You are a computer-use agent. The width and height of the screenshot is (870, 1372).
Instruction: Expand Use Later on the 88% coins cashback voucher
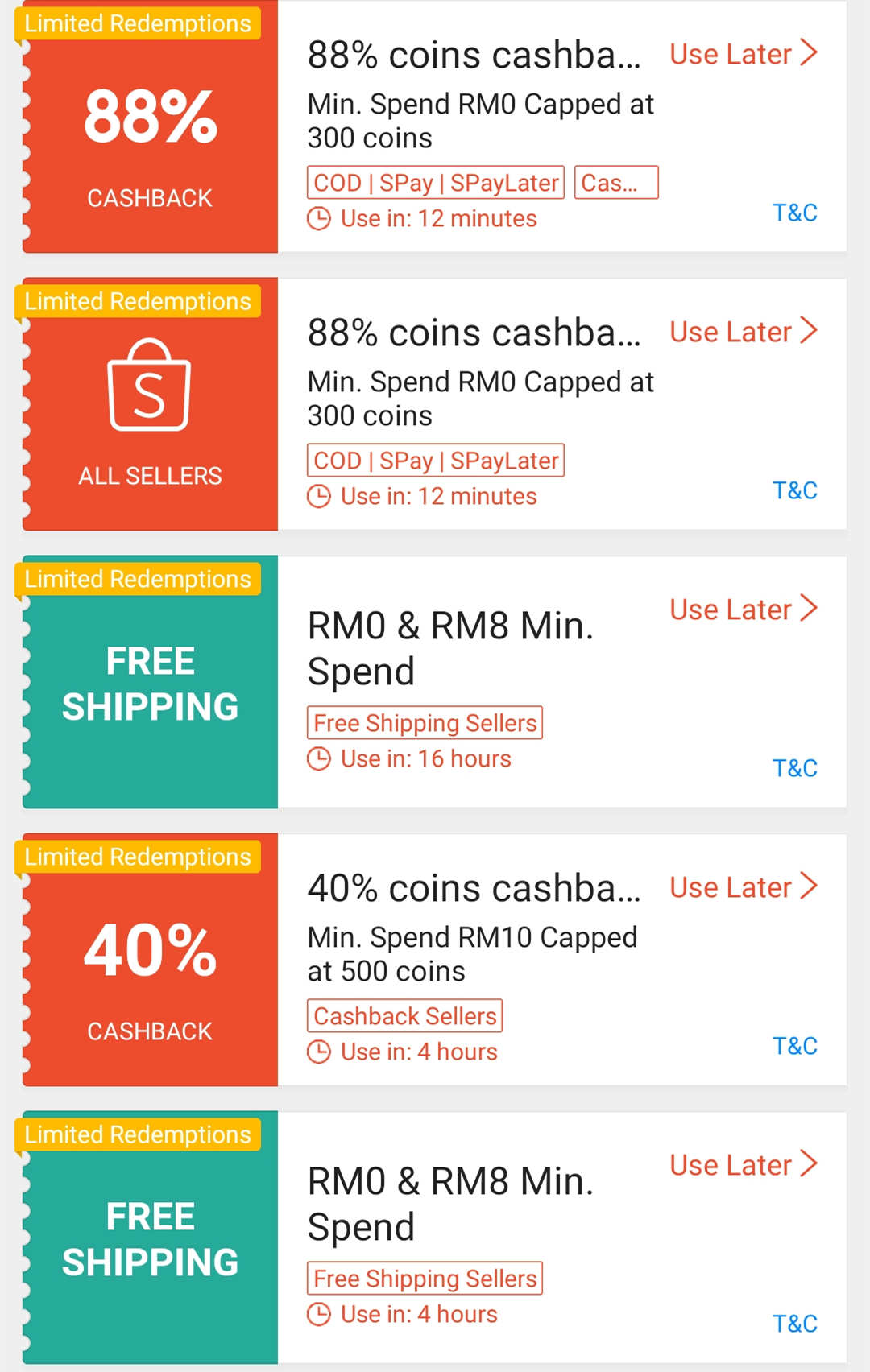741,53
